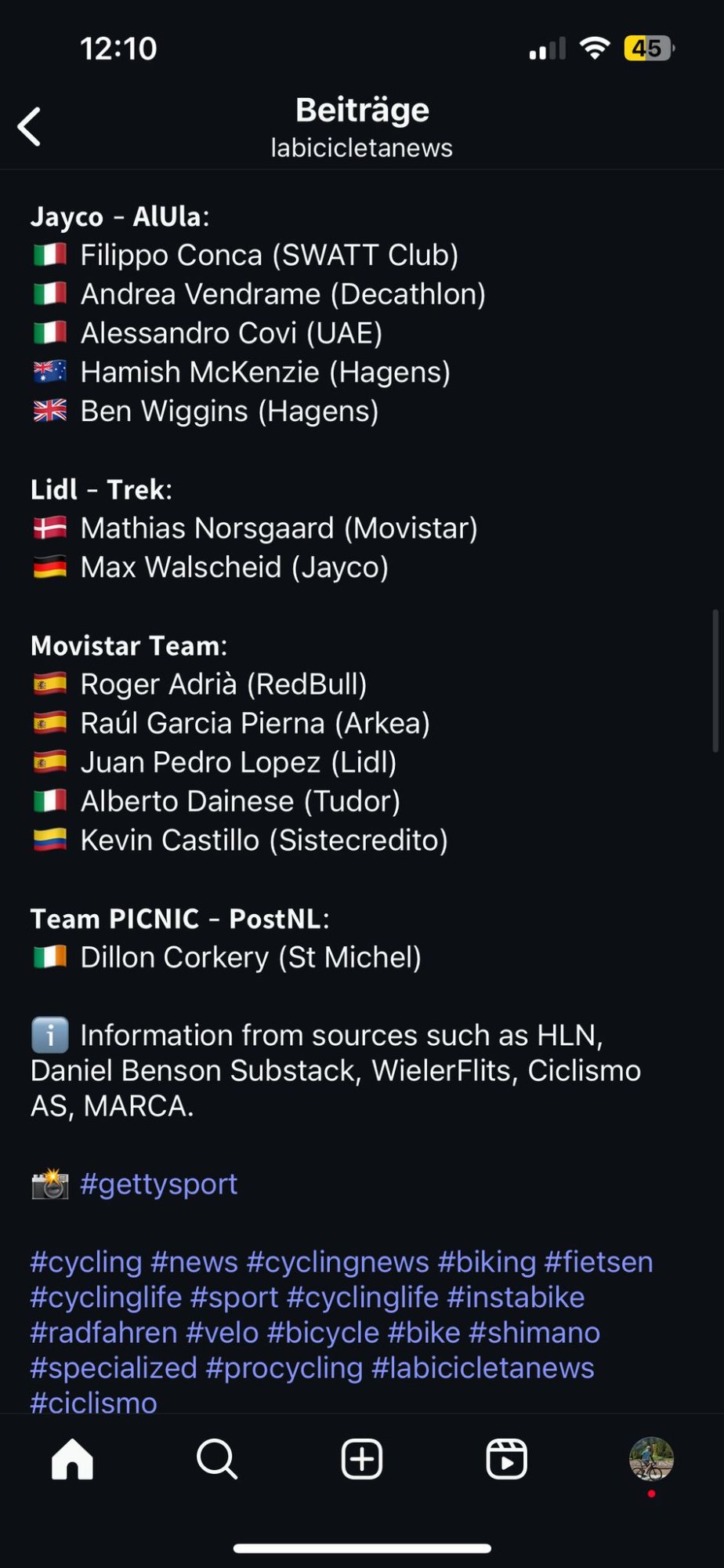Image resolution: width=724 pixels, height=1568 pixels.
Task: Open the #labicicletanews hashtag
Action: point(483,1368)
